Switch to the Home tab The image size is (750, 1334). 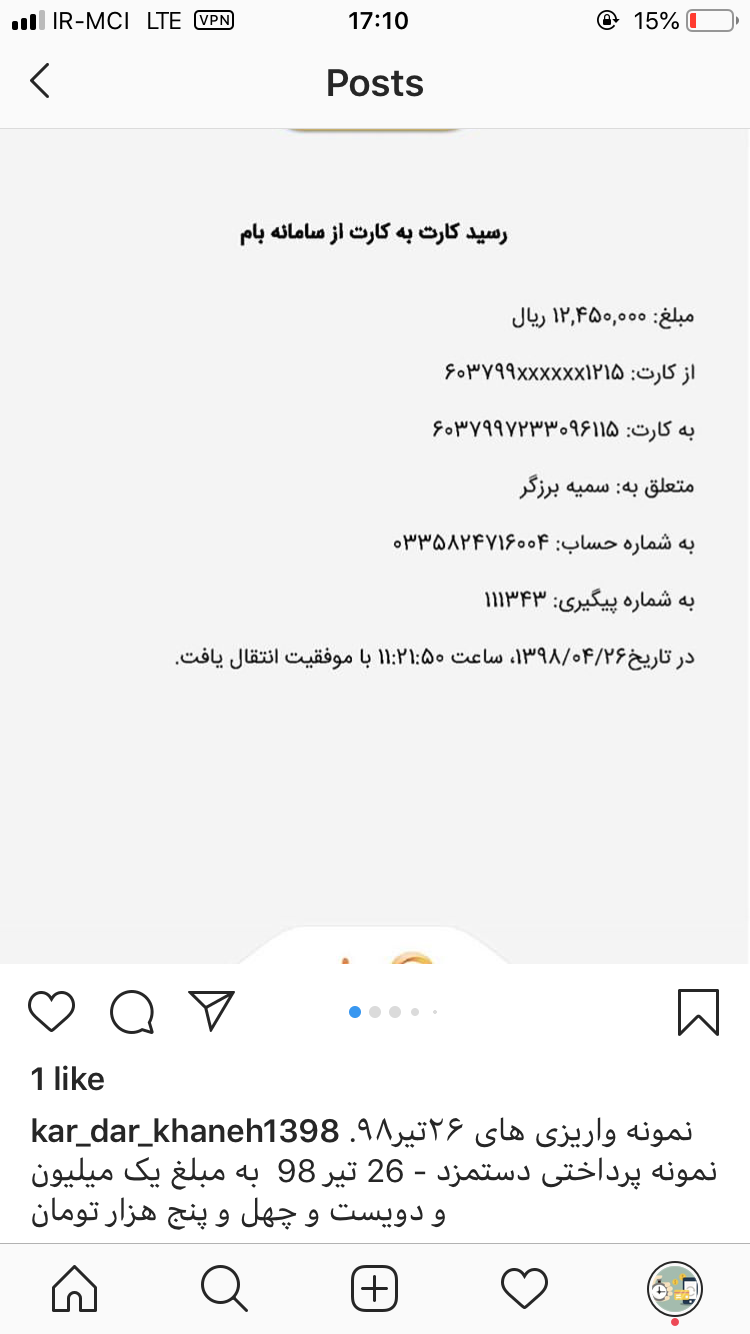tap(75, 1288)
